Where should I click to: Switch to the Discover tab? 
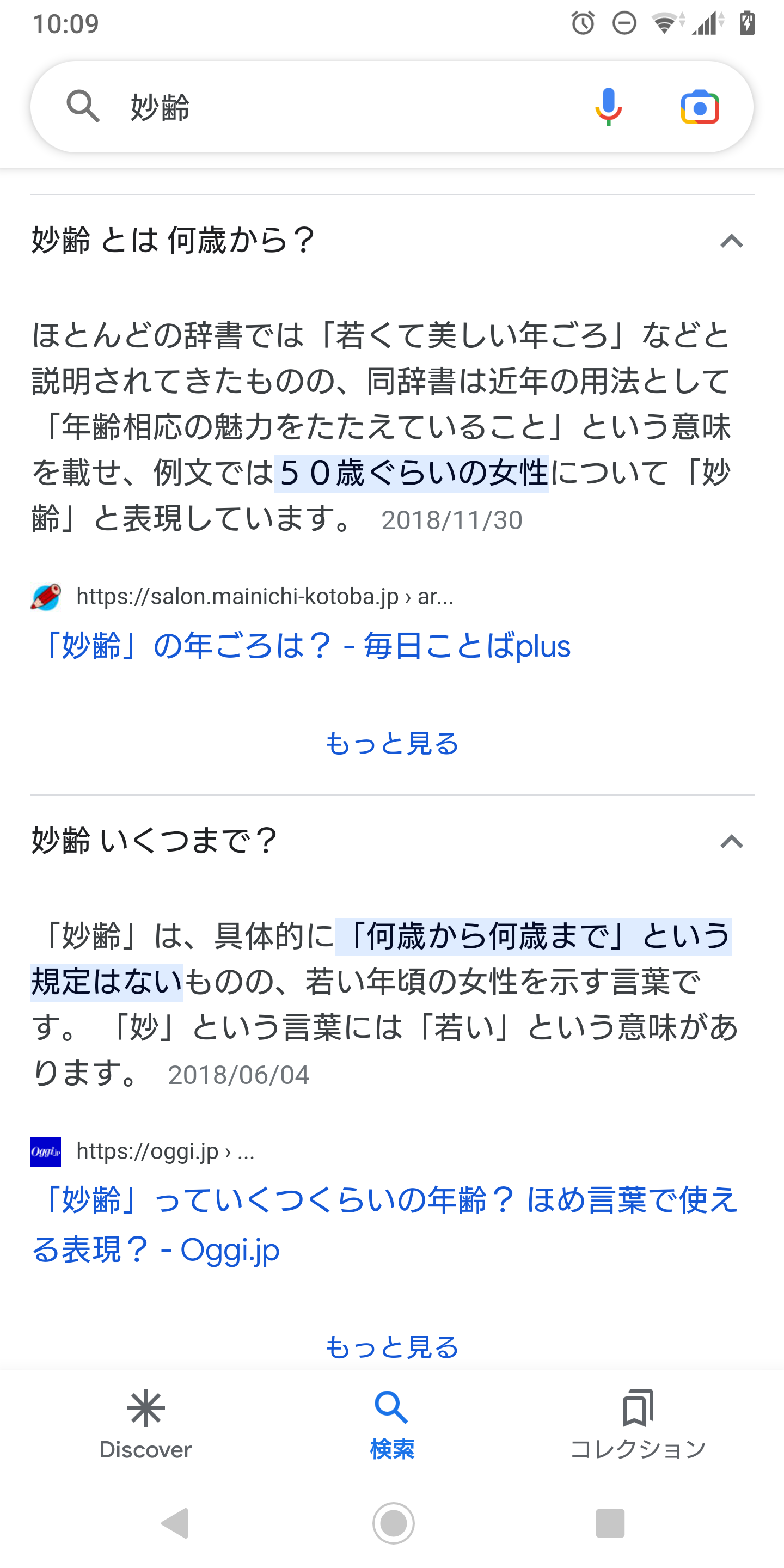145,1424
